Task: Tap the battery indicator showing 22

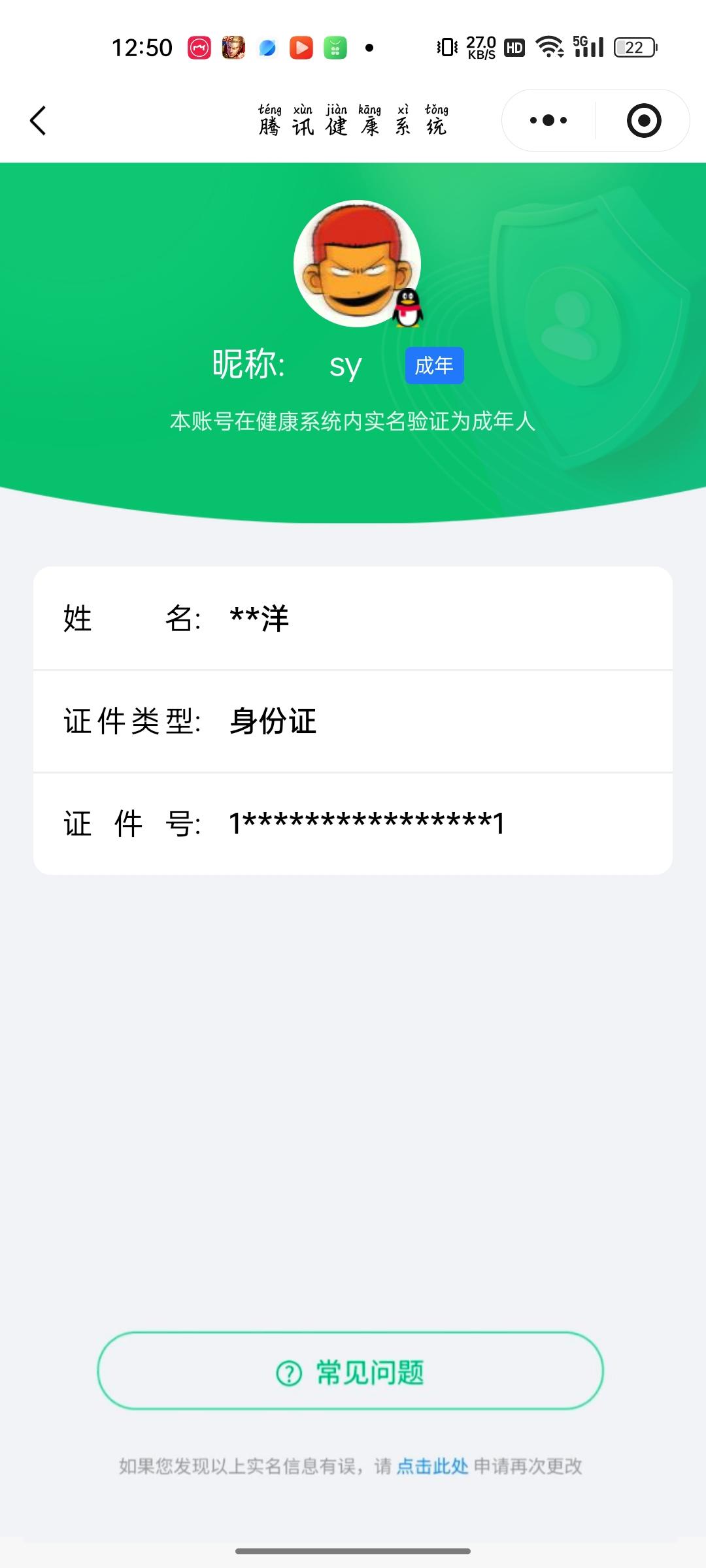Action: [632, 46]
